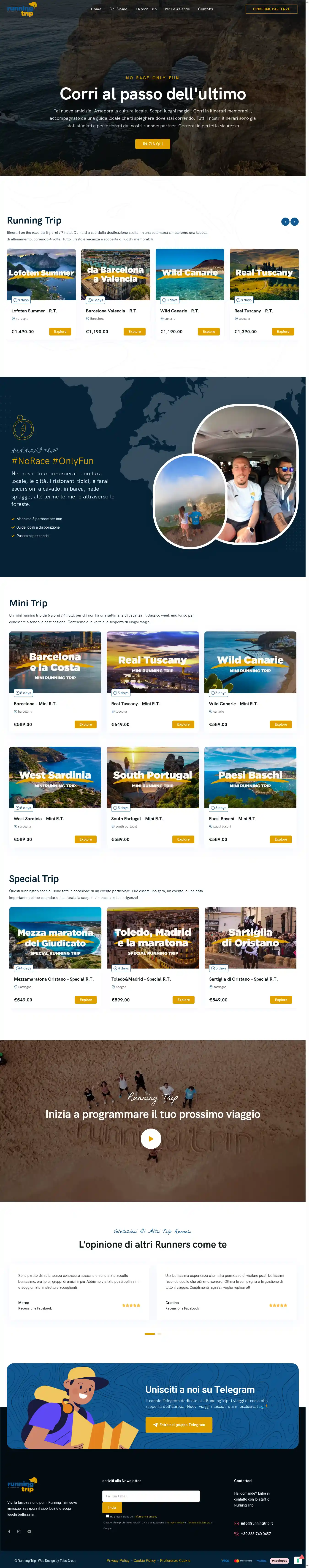This screenshot has height=1568, width=309.
Task: Play the Running Trip video
Action: pyautogui.click(x=151, y=1138)
